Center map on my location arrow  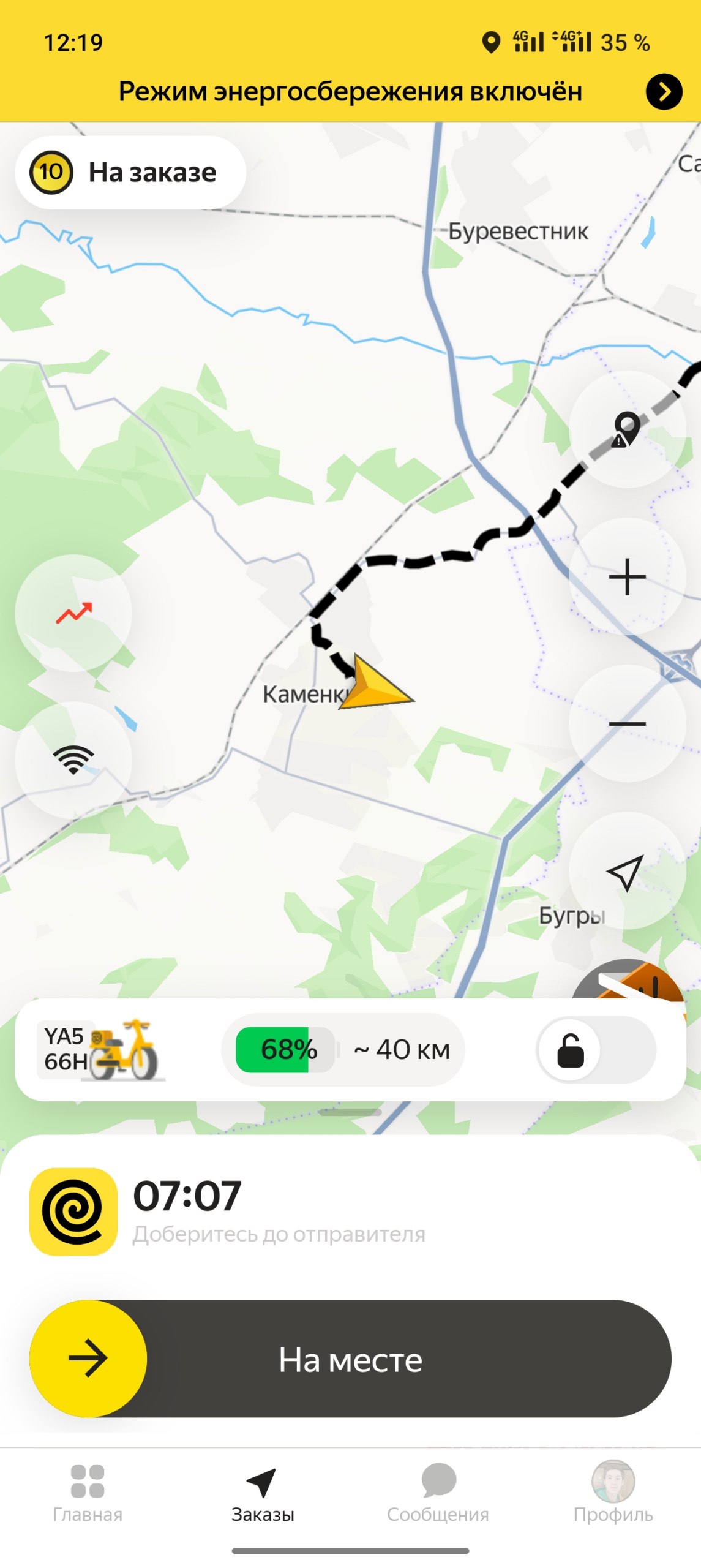[x=627, y=870]
